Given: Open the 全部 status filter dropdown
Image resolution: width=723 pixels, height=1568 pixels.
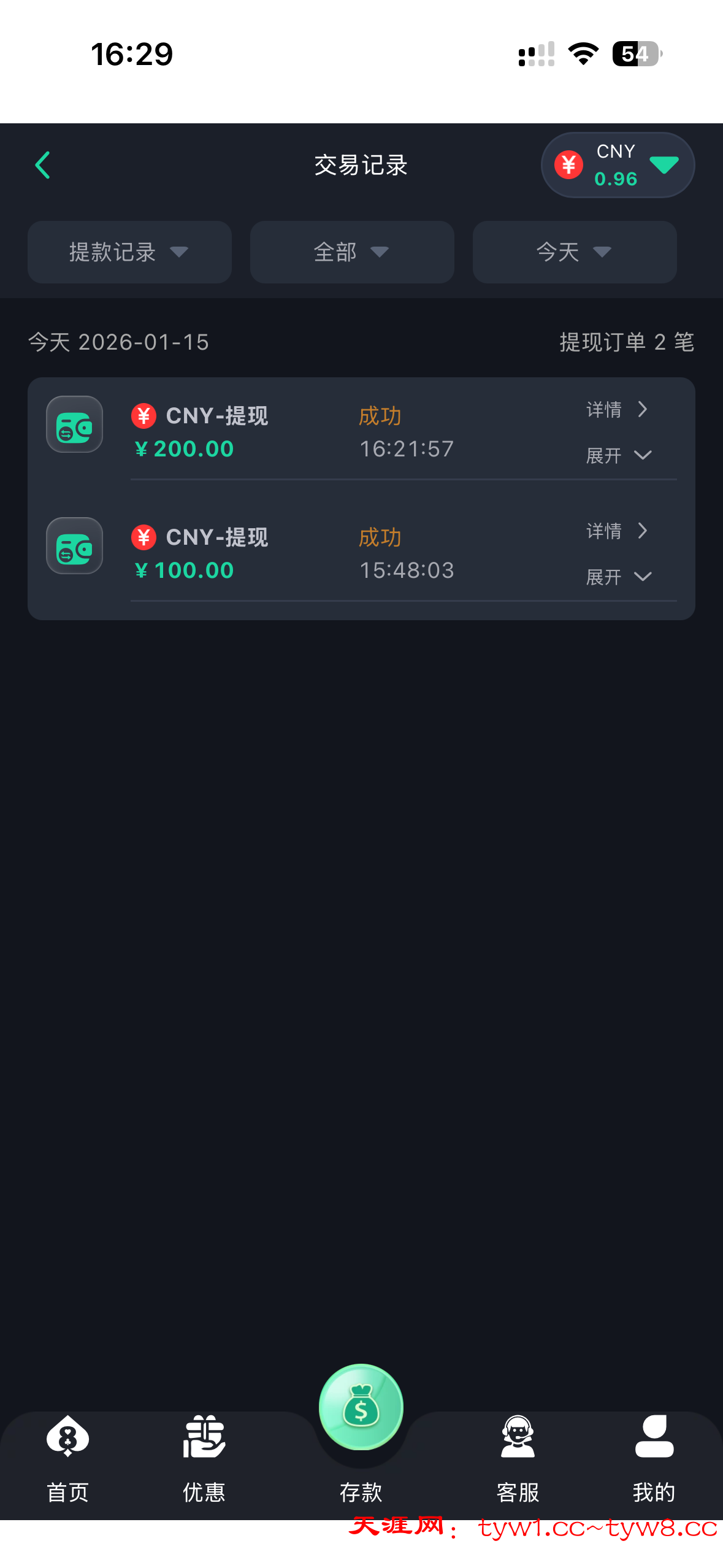Looking at the screenshot, I should [351, 252].
